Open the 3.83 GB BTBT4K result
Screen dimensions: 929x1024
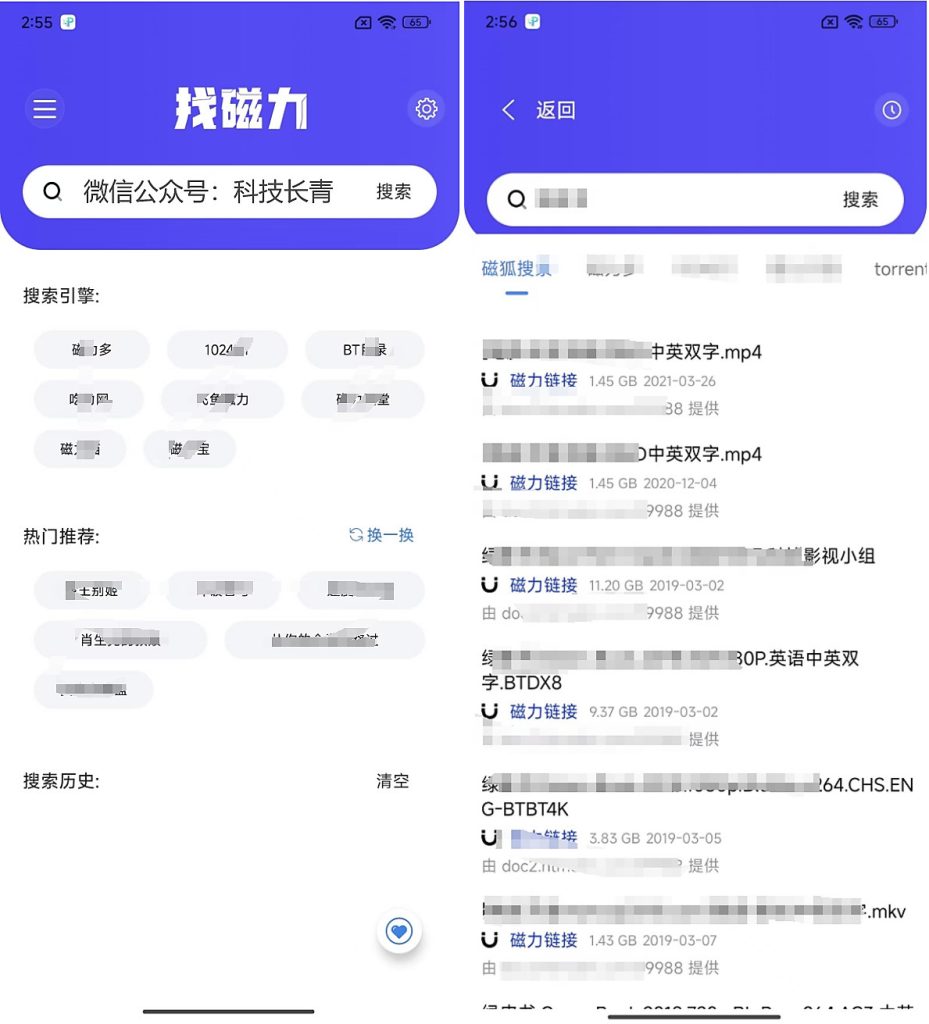tap(690, 797)
